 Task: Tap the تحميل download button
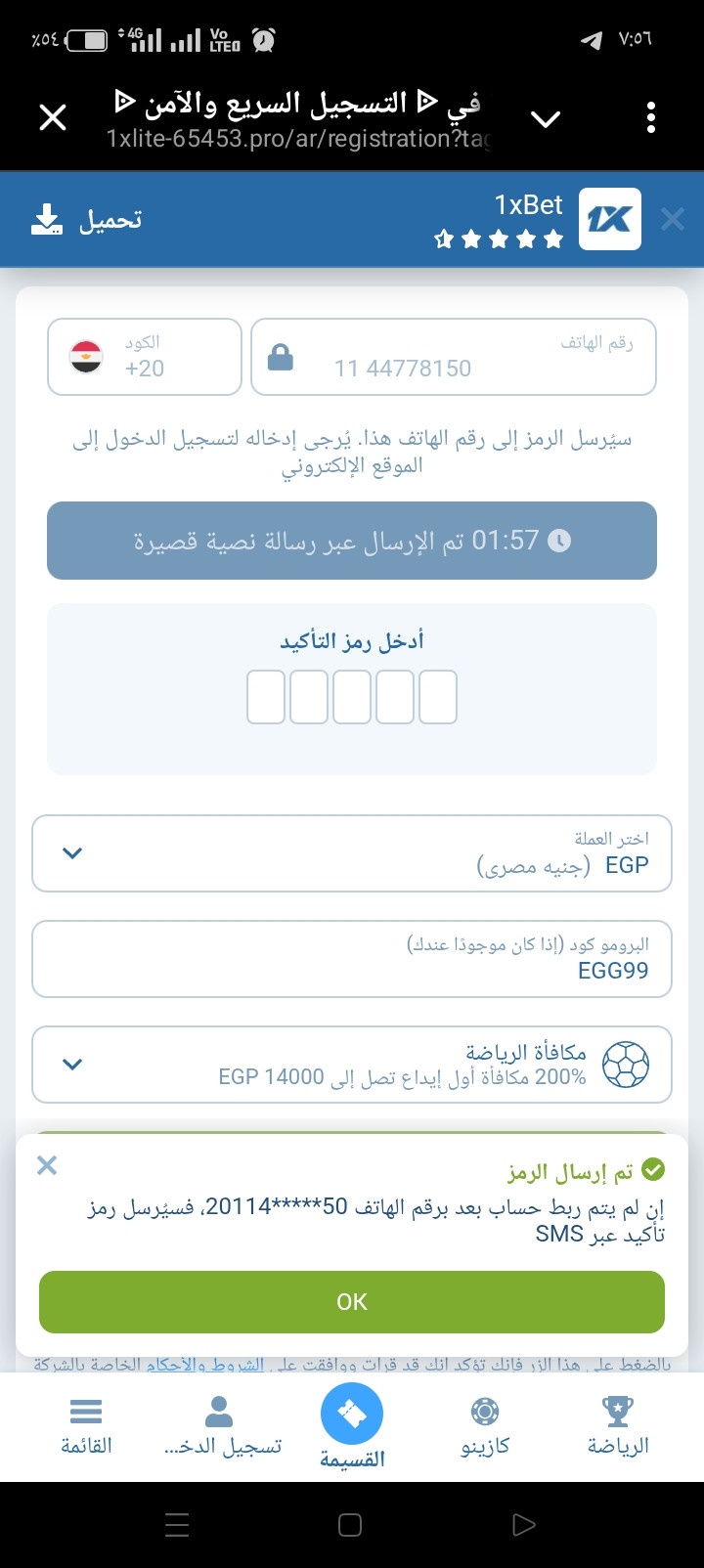[x=86, y=220]
